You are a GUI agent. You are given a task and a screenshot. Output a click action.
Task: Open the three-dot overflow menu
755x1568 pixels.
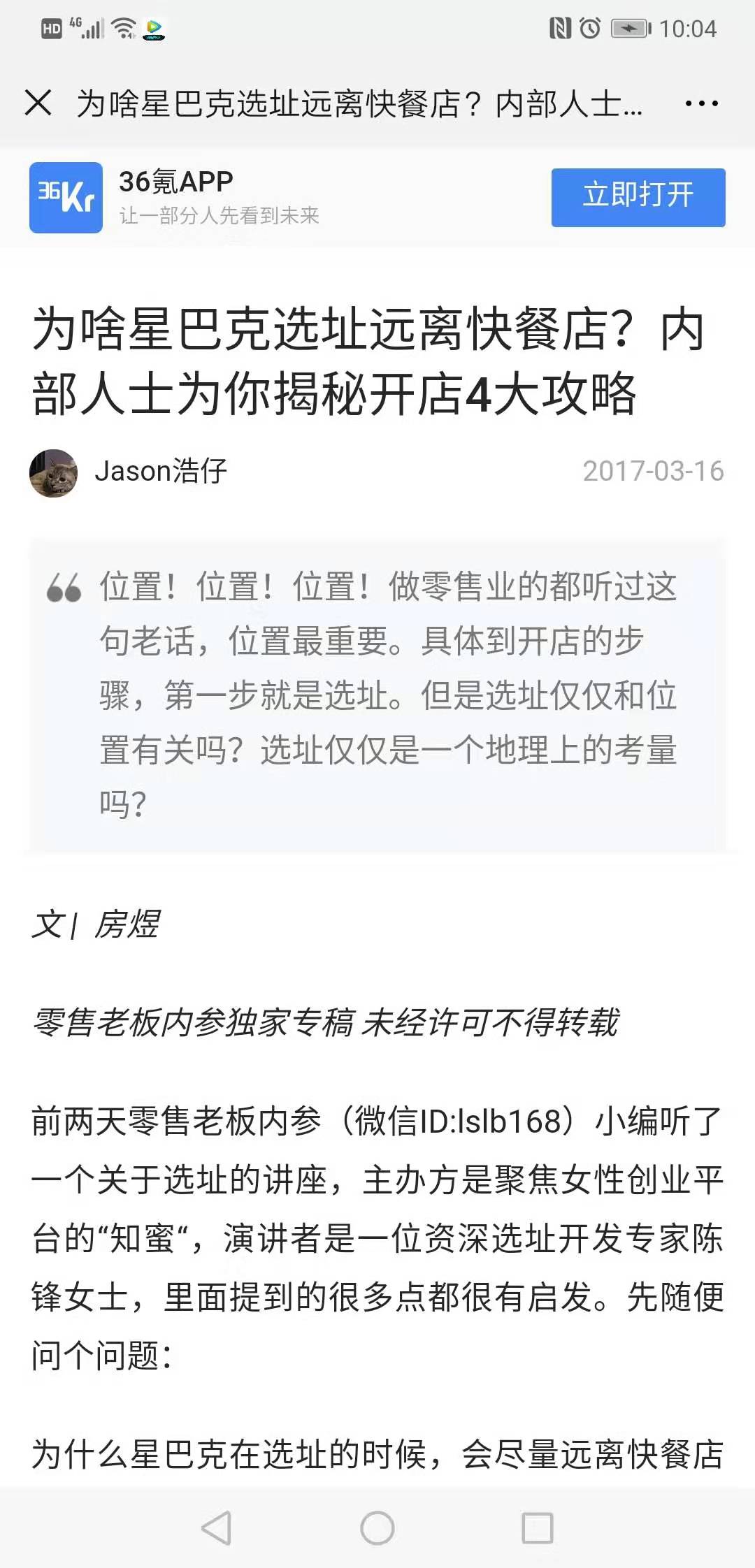click(x=701, y=104)
